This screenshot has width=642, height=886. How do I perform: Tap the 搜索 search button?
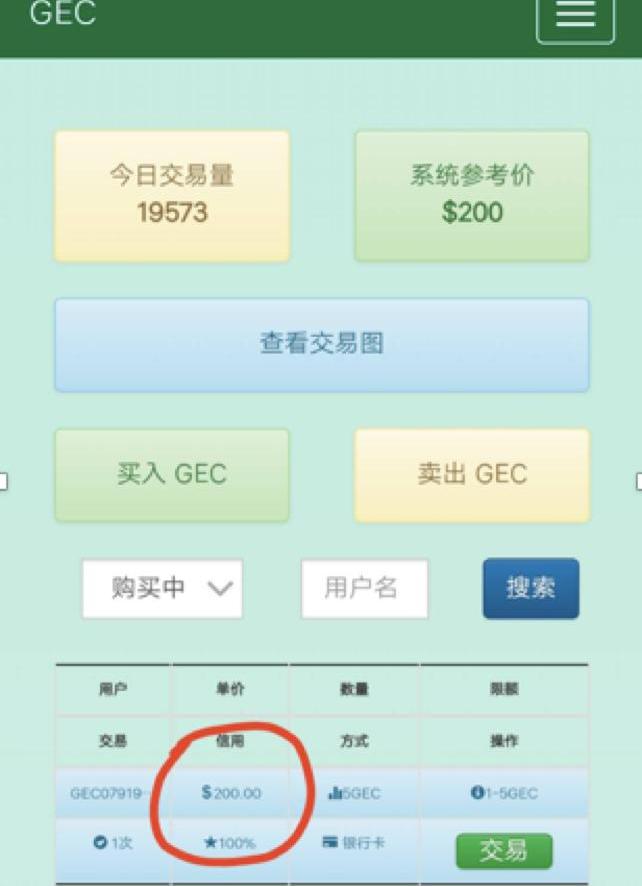click(531, 588)
